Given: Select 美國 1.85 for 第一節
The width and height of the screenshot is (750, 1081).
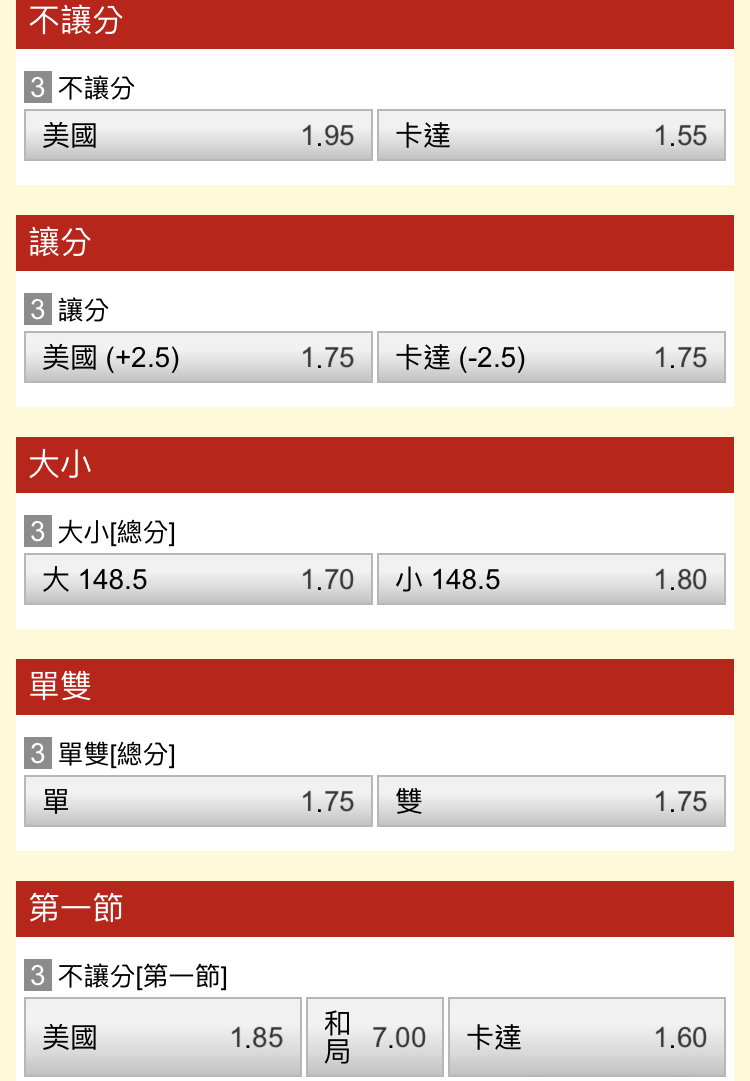Looking at the screenshot, I should [x=162, y=1037].
